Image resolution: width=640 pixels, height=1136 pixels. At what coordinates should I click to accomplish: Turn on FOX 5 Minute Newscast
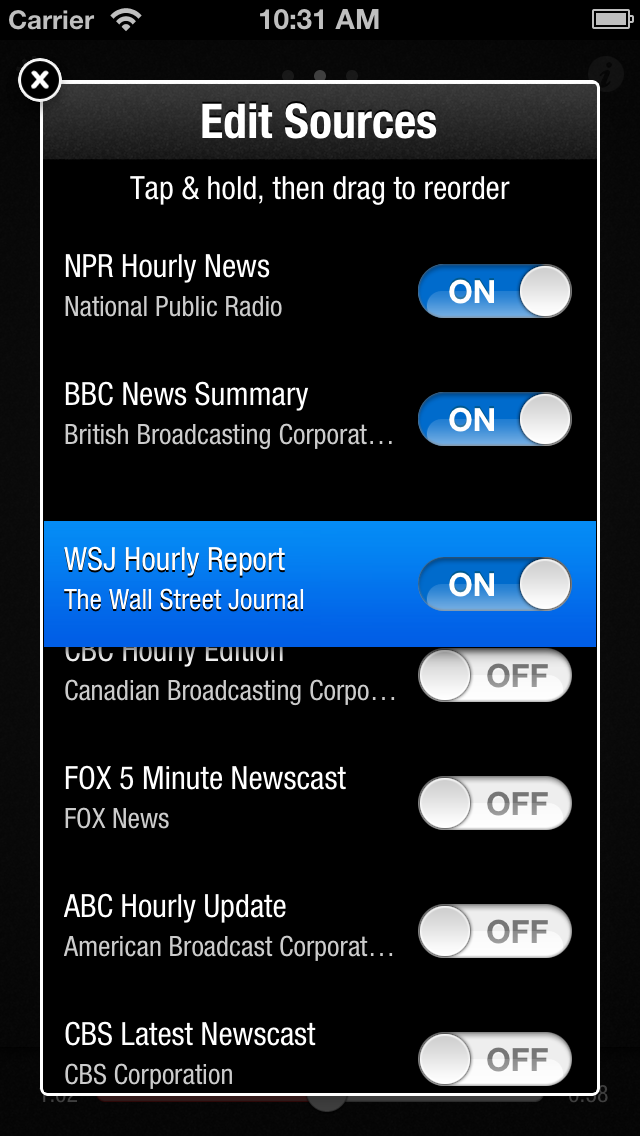(x=494, y=803)
